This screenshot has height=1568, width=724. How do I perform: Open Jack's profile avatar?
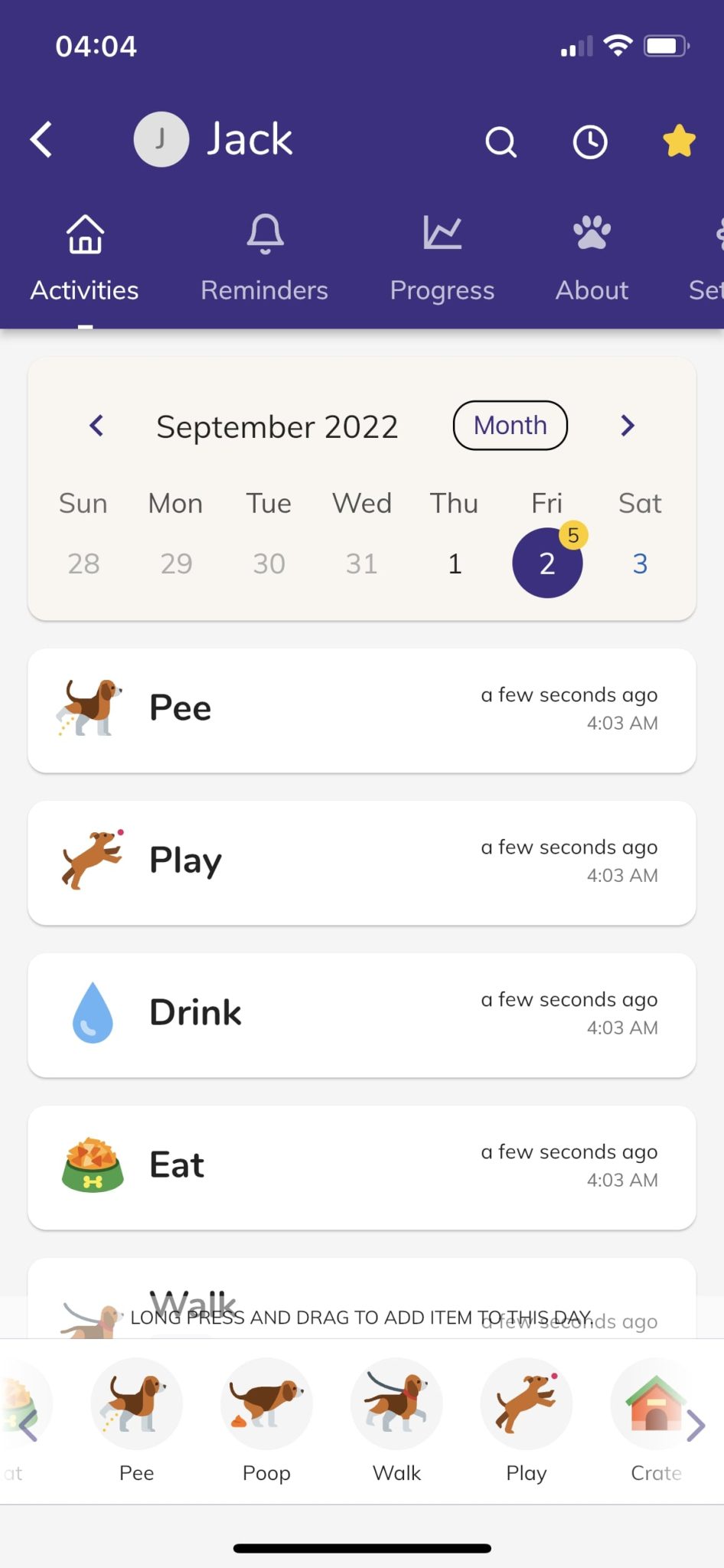(x=161, y=138)
